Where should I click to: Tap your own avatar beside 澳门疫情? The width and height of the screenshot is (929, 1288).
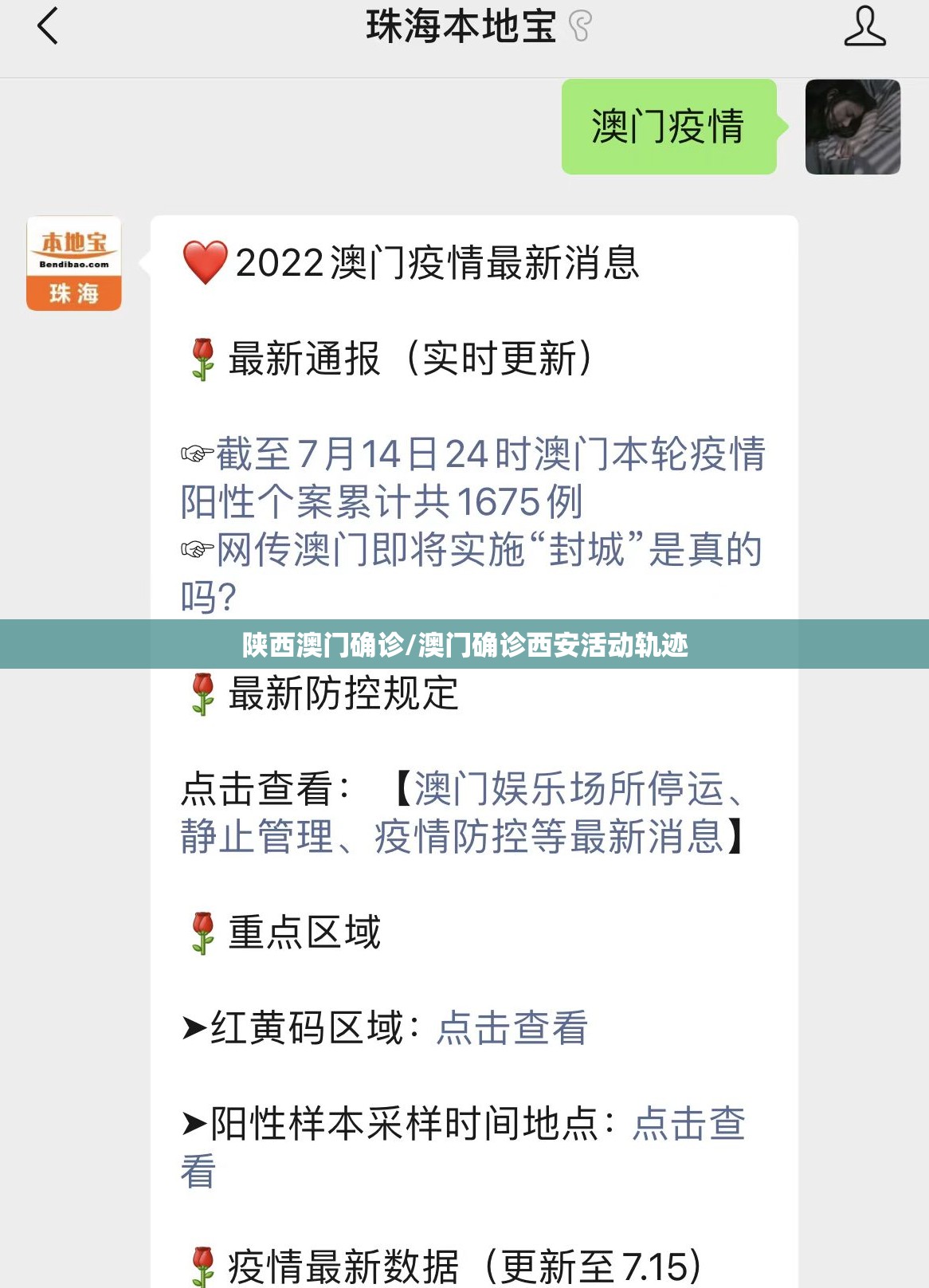[853, 127]
